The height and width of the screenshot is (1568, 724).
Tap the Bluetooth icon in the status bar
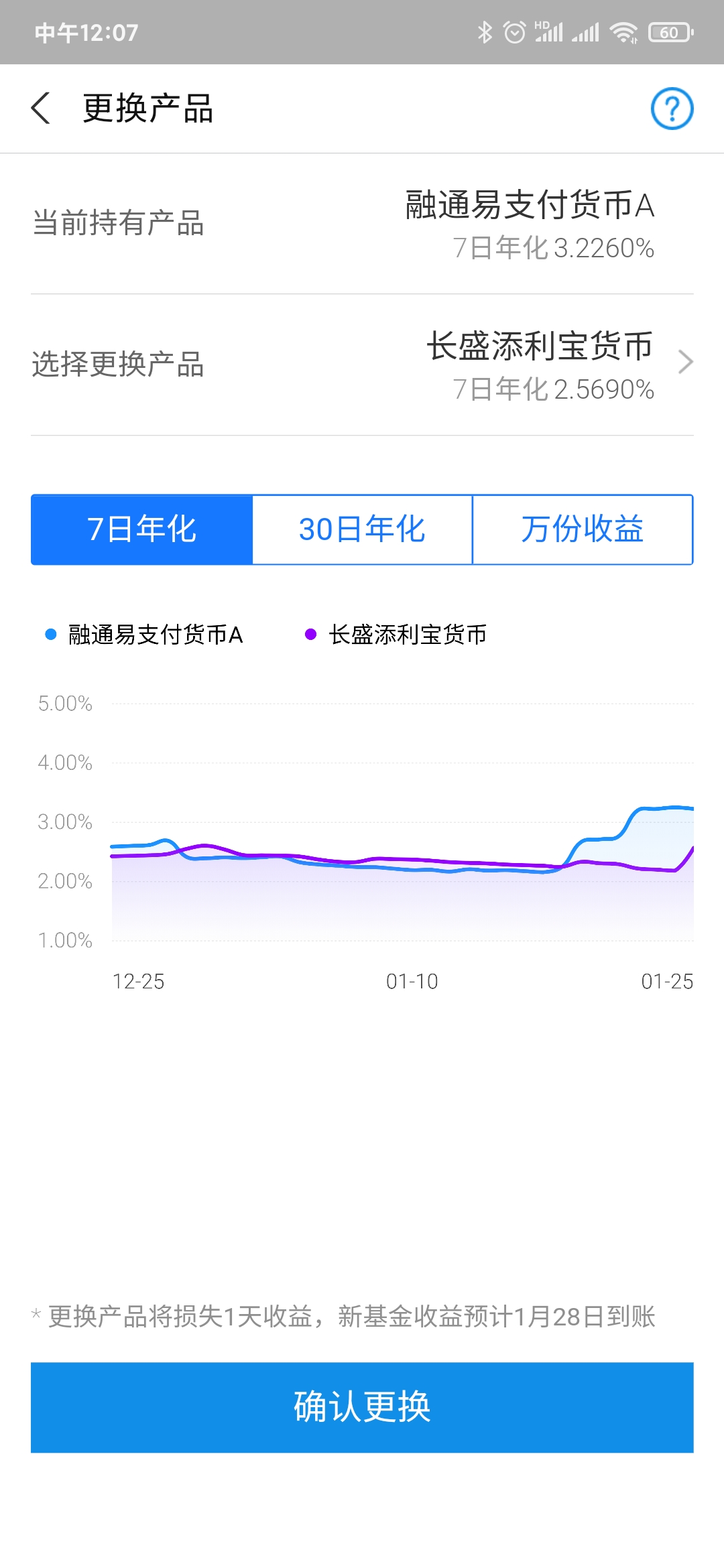click(484, 30)
